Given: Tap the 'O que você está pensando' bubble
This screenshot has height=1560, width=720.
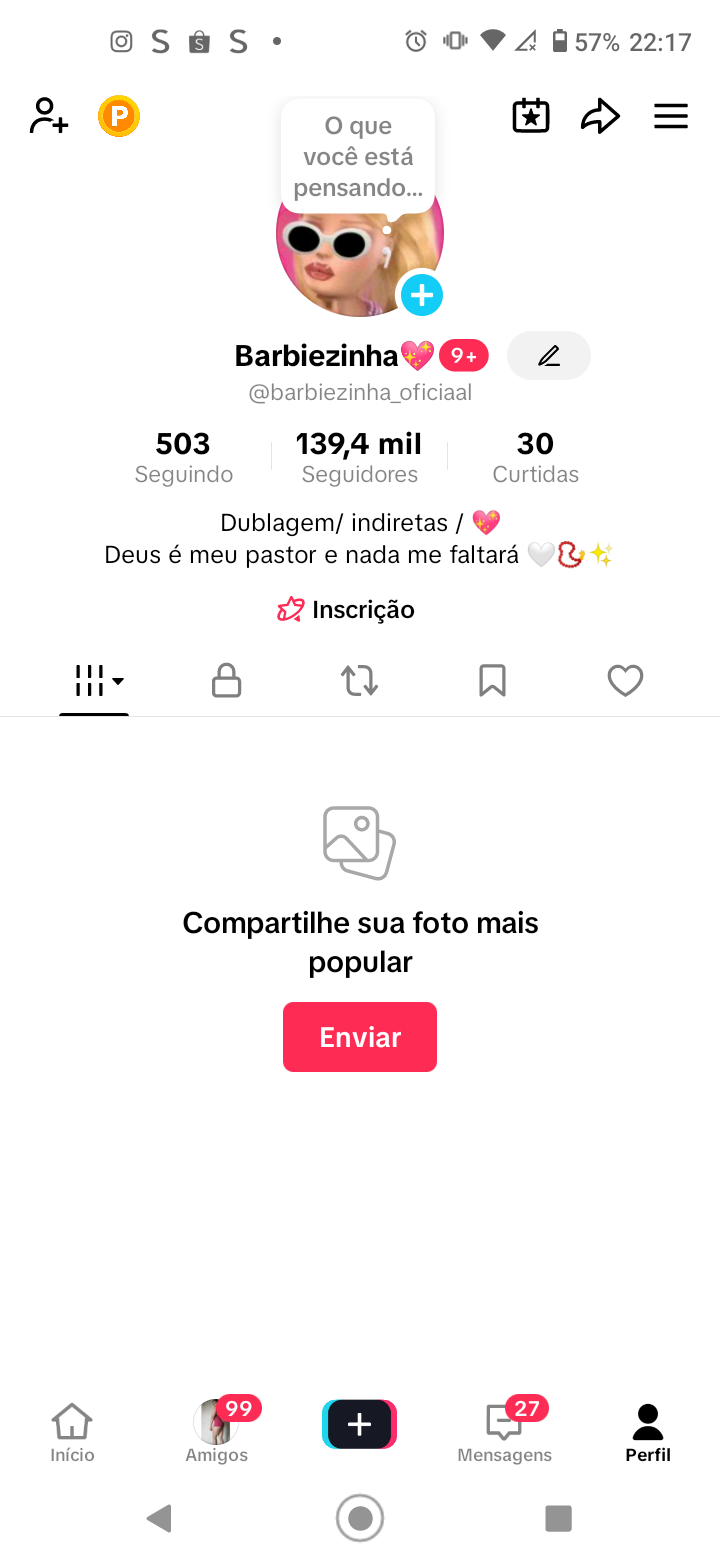Looking at the screenshot, I should click(x=358, y=156).
